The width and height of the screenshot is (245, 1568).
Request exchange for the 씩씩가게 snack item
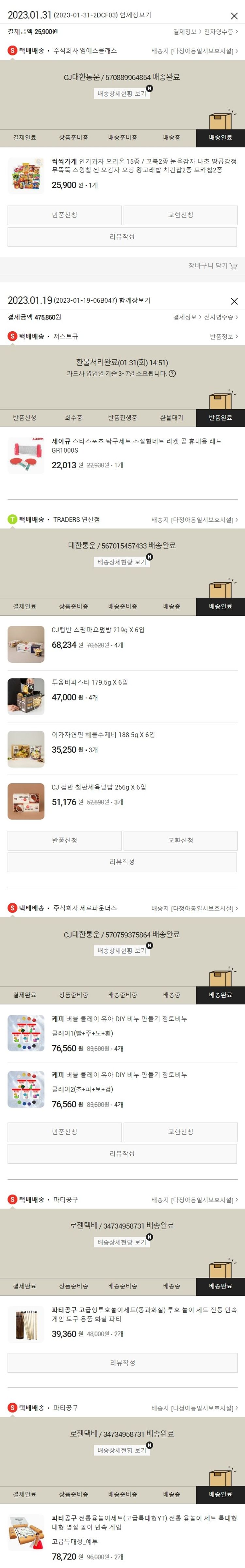tap(180, 215)
